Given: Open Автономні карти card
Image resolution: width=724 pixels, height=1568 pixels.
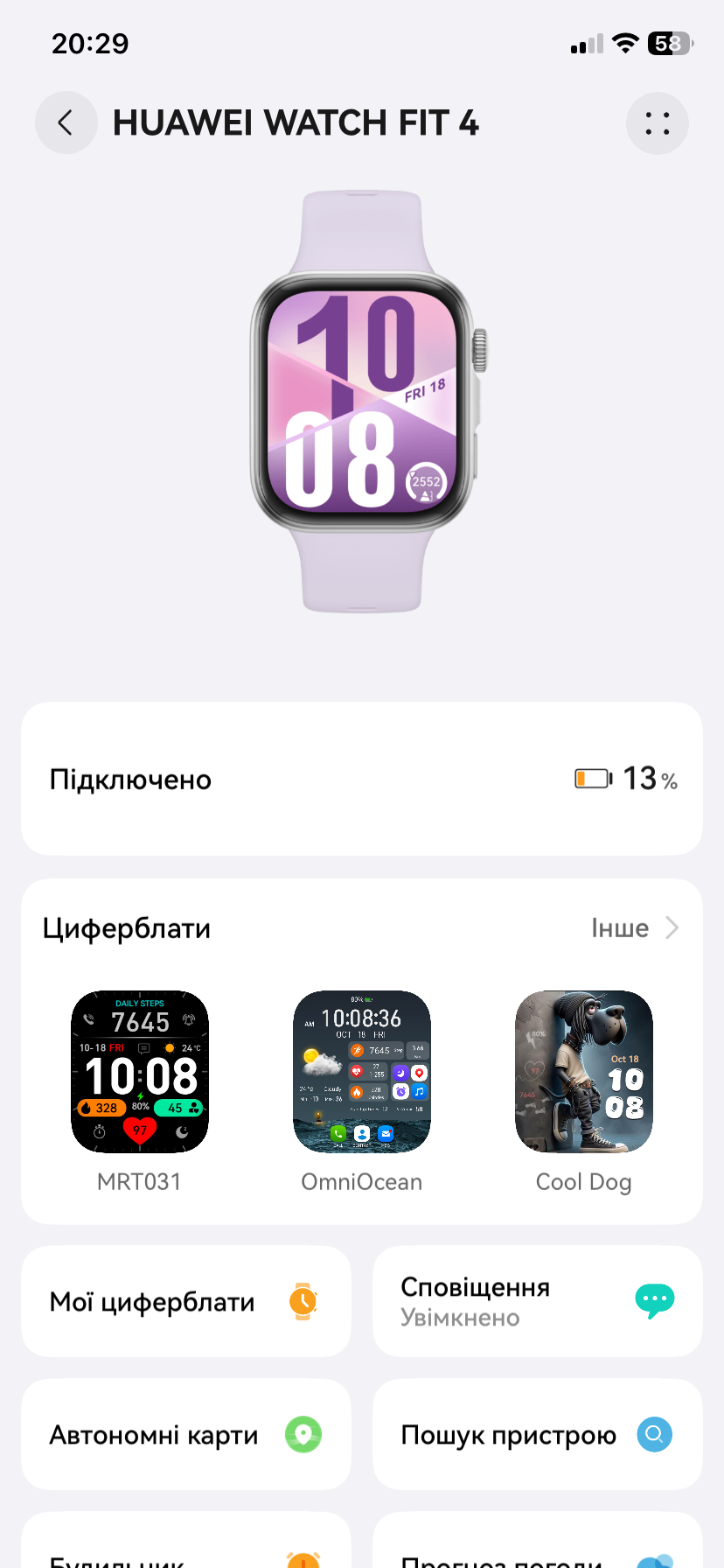Looking at the screenshot, I should [186, 1435].
